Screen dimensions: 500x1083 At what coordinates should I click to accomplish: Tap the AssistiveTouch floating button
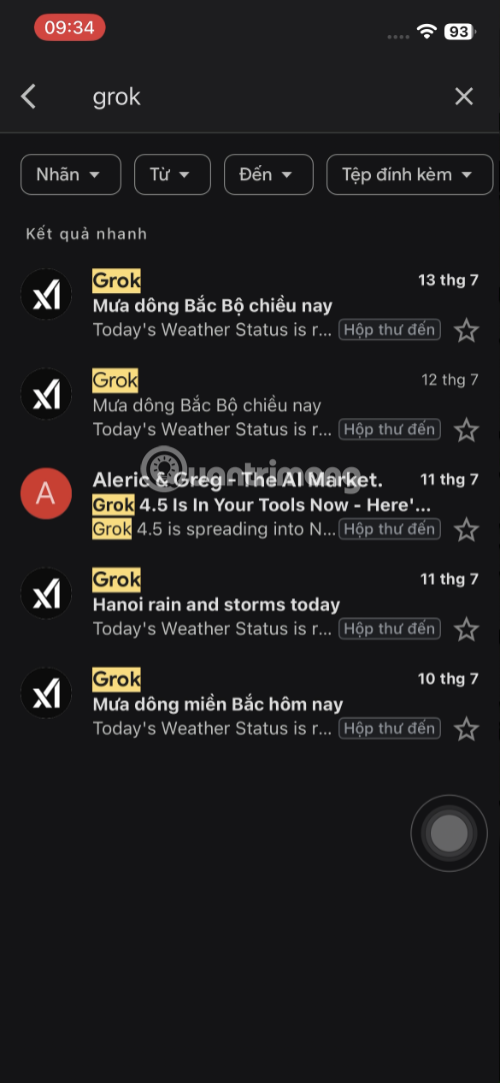tap(449, 833)
